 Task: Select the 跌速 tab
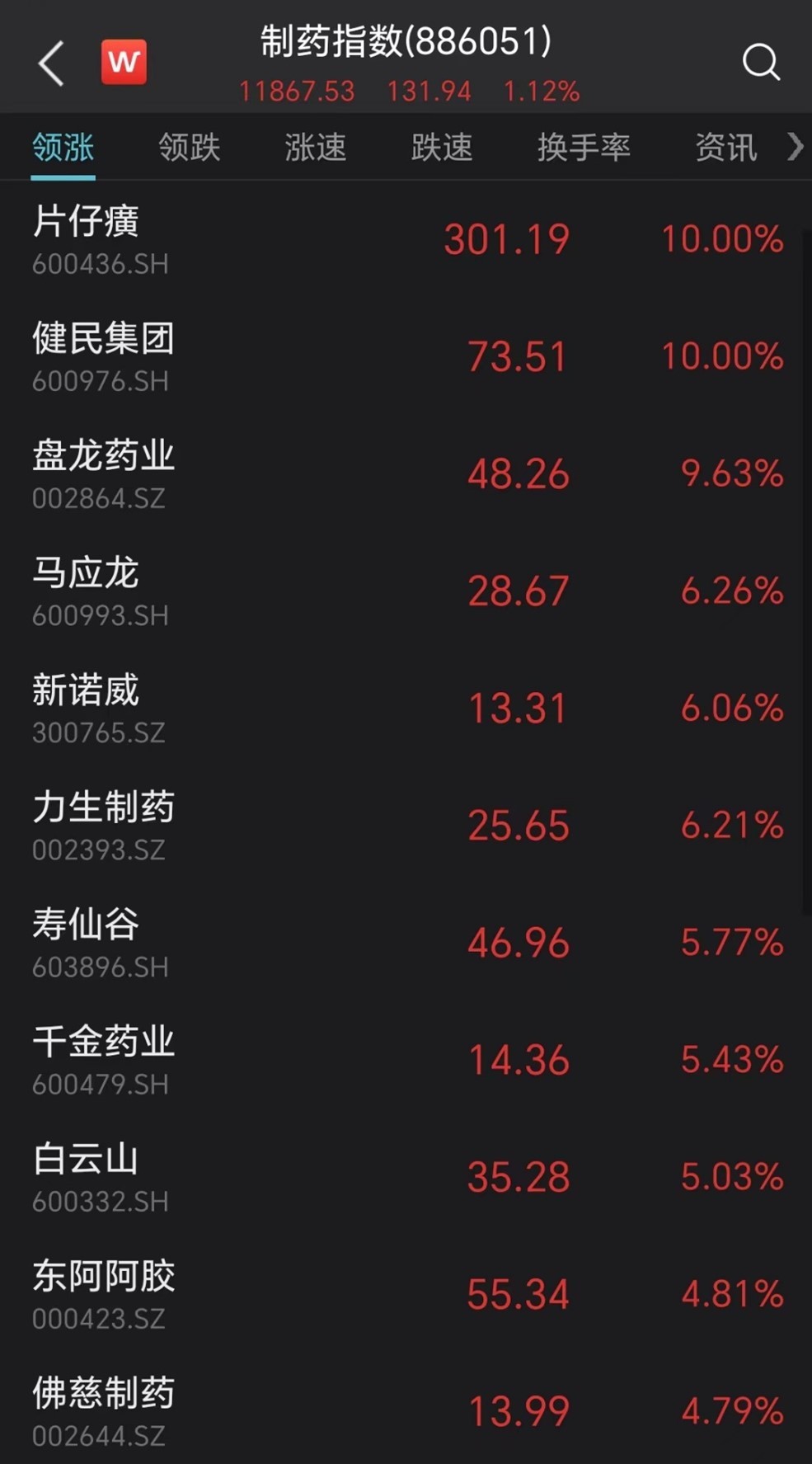pyautogui.click(x=442, y=148)
